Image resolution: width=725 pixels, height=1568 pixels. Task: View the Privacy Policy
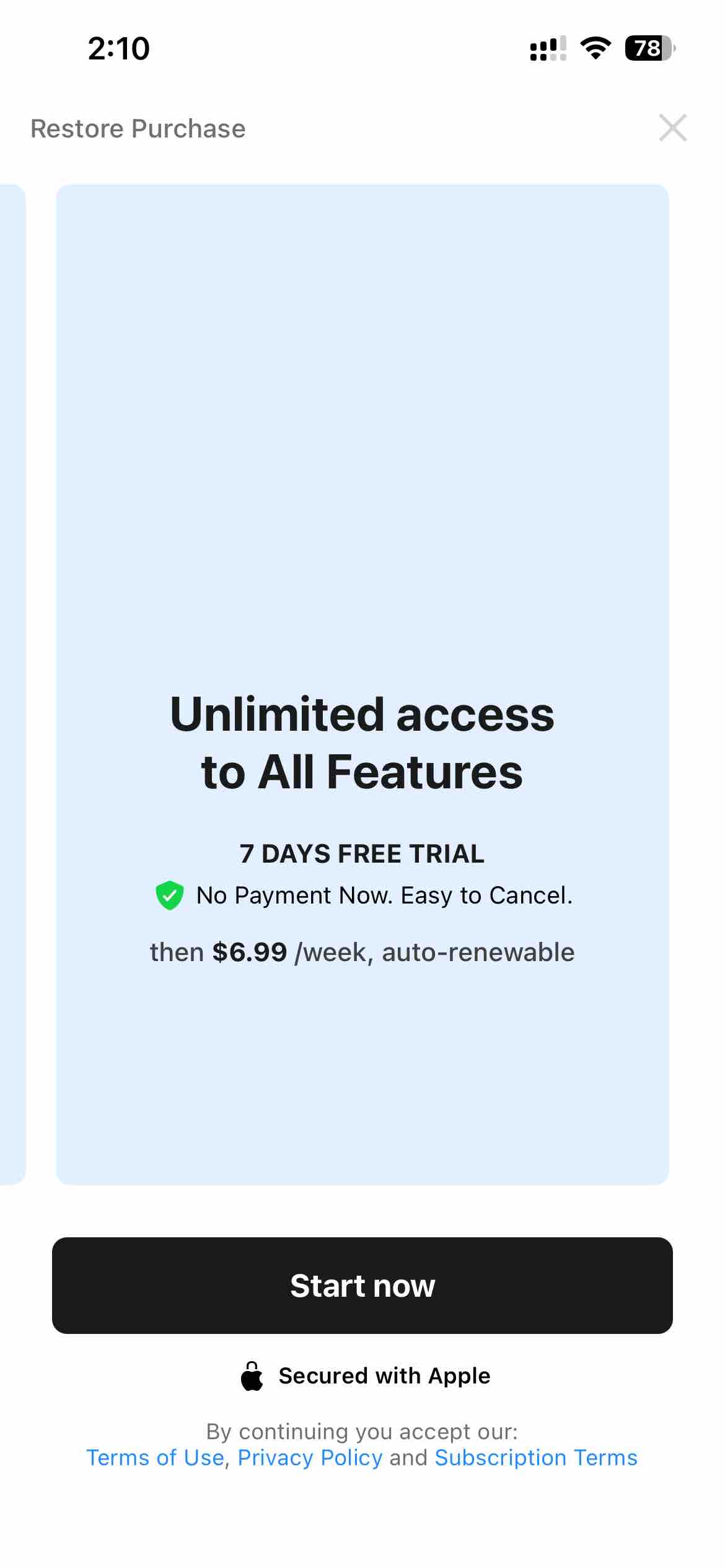(310, 1458)
